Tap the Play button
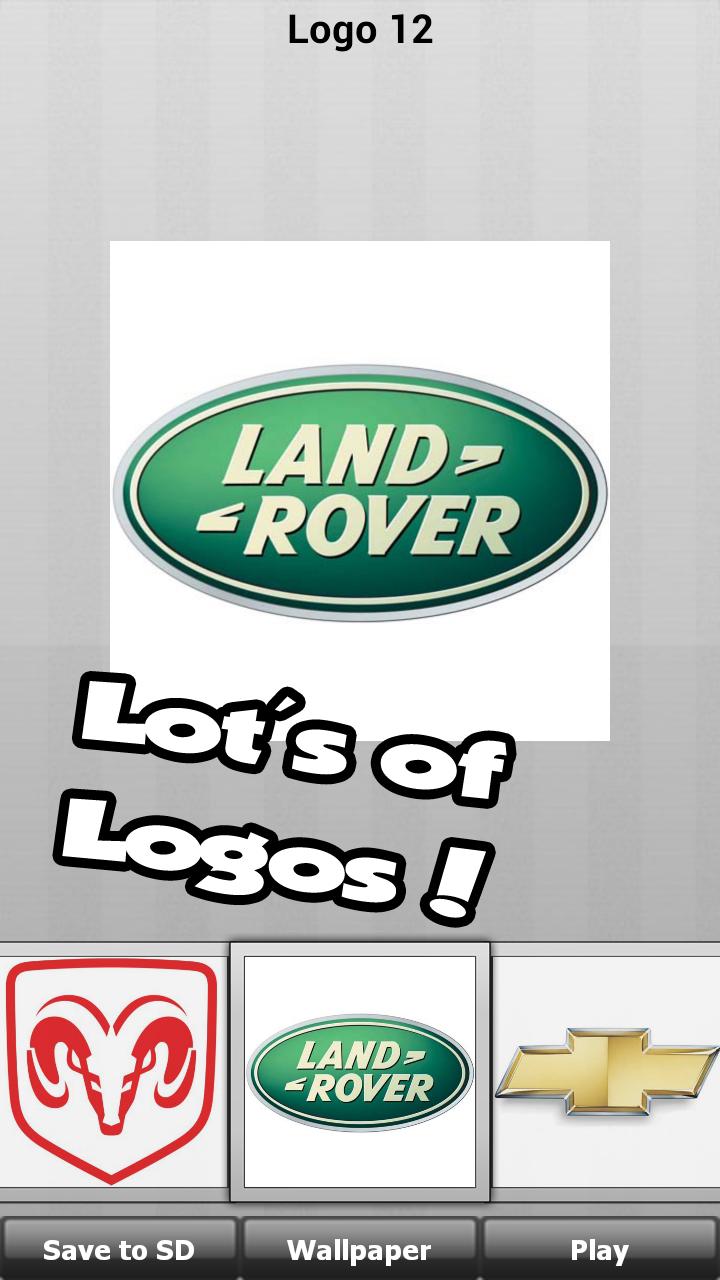Viewport: 720px width, 1280px height. click(600, 1249)
